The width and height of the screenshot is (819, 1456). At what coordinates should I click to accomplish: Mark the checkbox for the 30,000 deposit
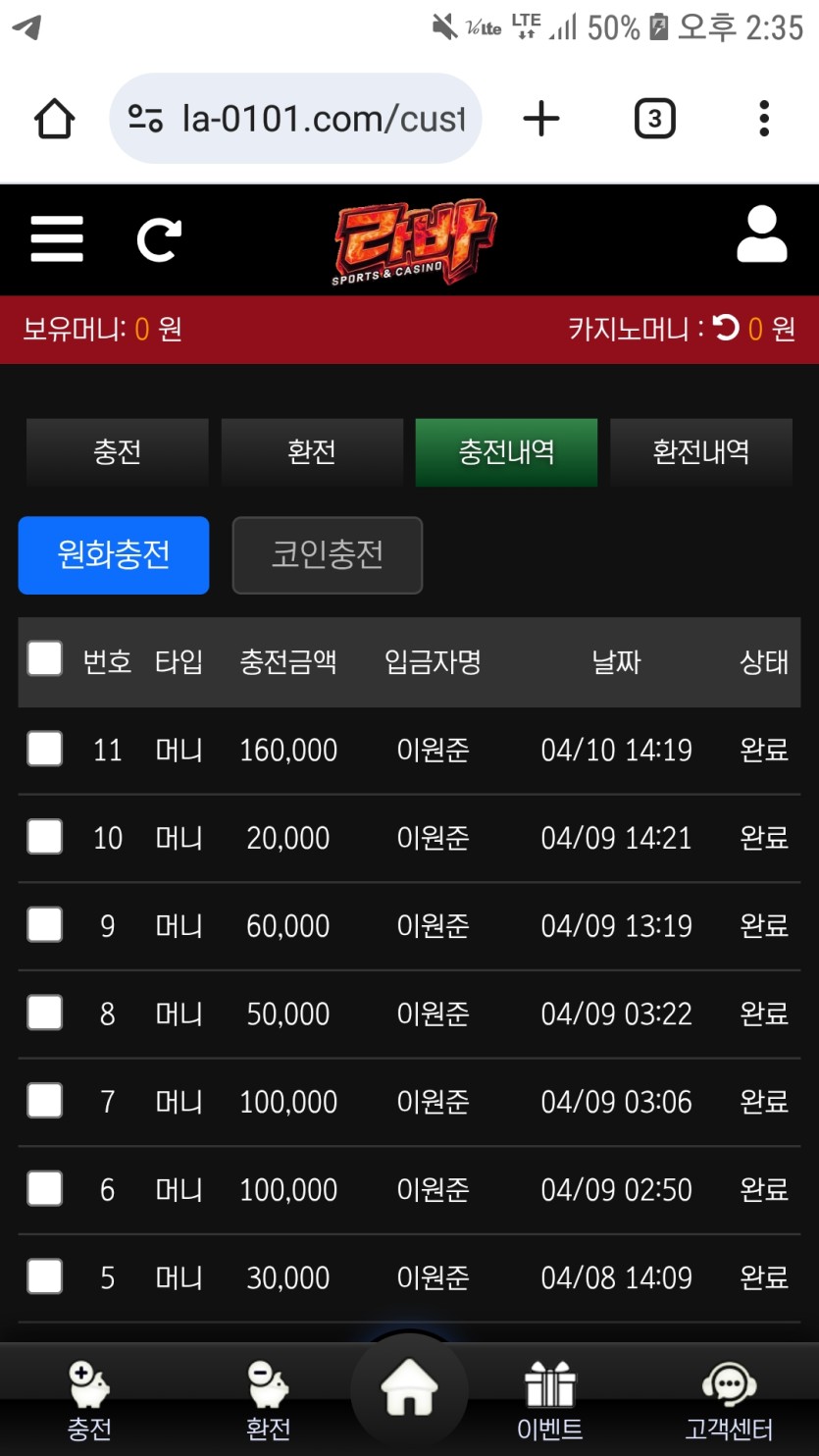[45, 1276]
